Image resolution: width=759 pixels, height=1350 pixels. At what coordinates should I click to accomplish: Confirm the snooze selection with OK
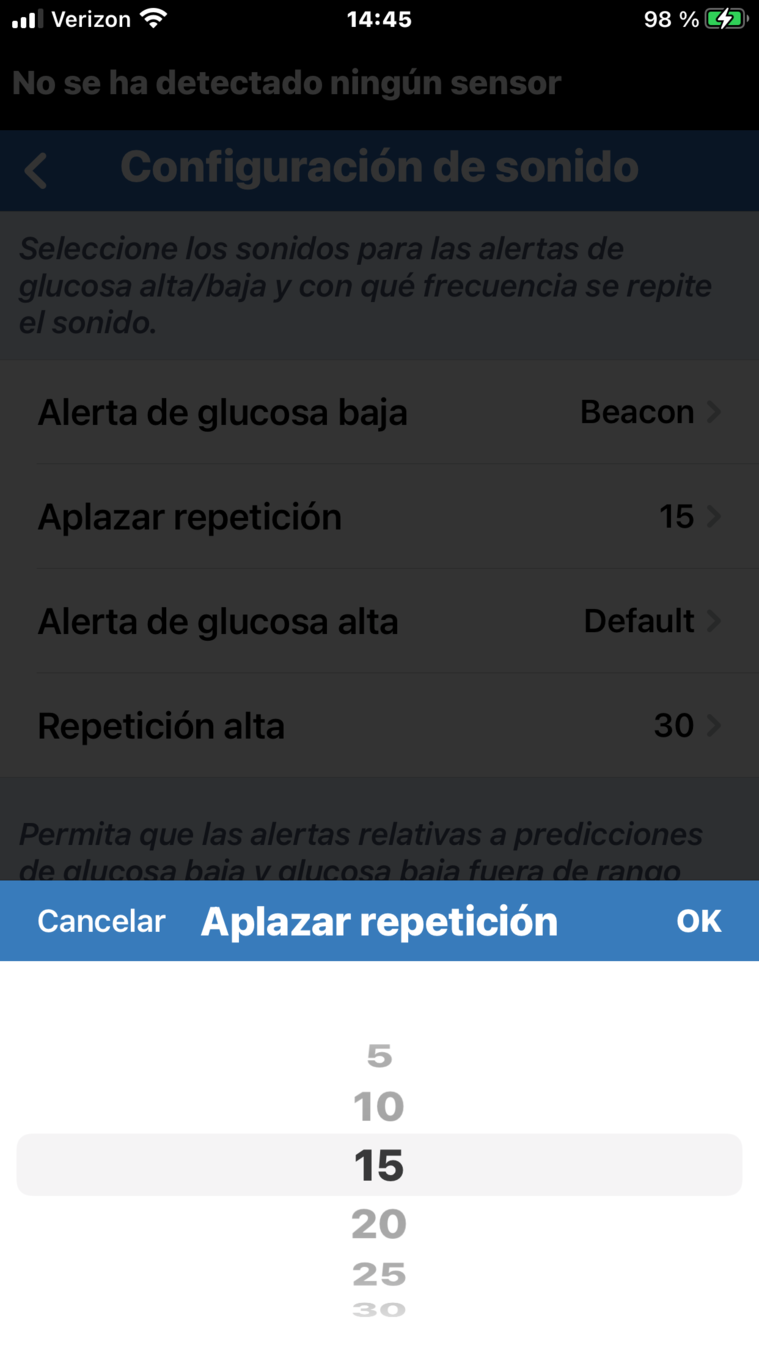point(698,921)
